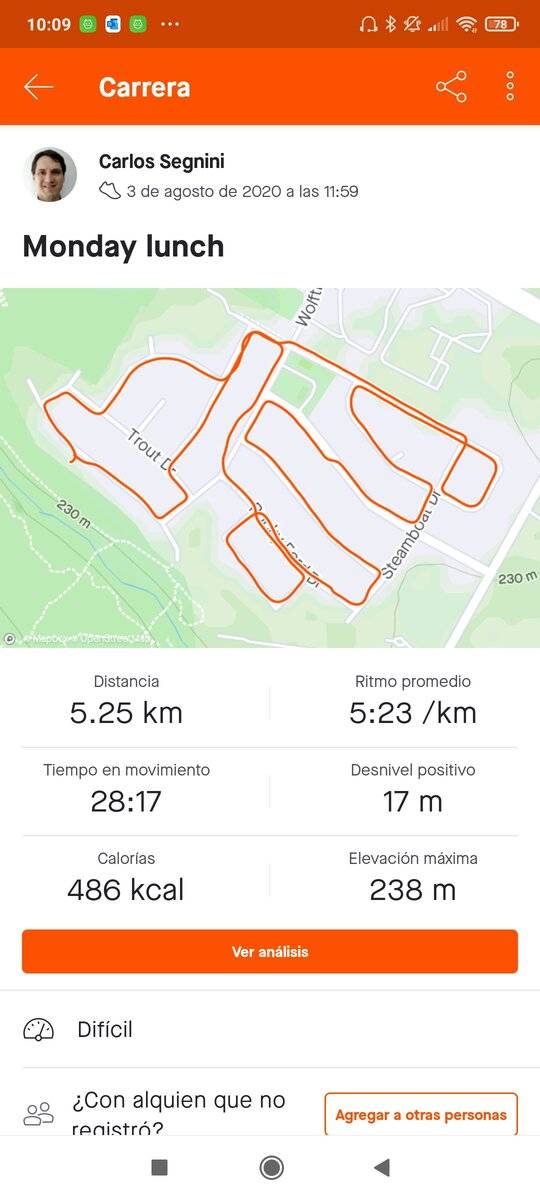540x1200 pixels.
Task: Open the route map
Action: (x=270, y=468)
